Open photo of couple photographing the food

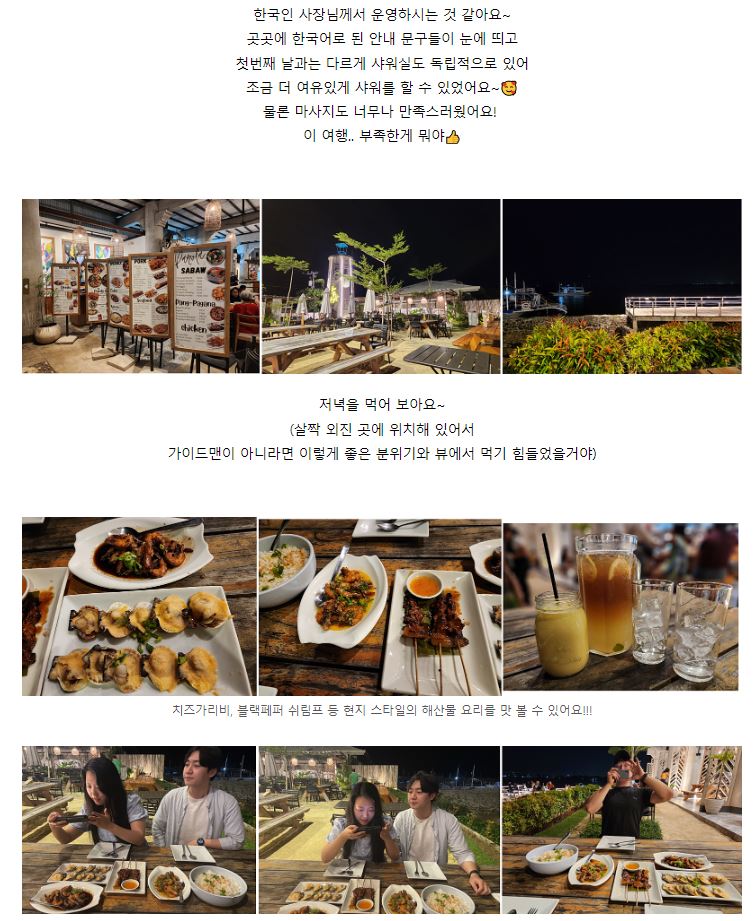pos(379,829)
